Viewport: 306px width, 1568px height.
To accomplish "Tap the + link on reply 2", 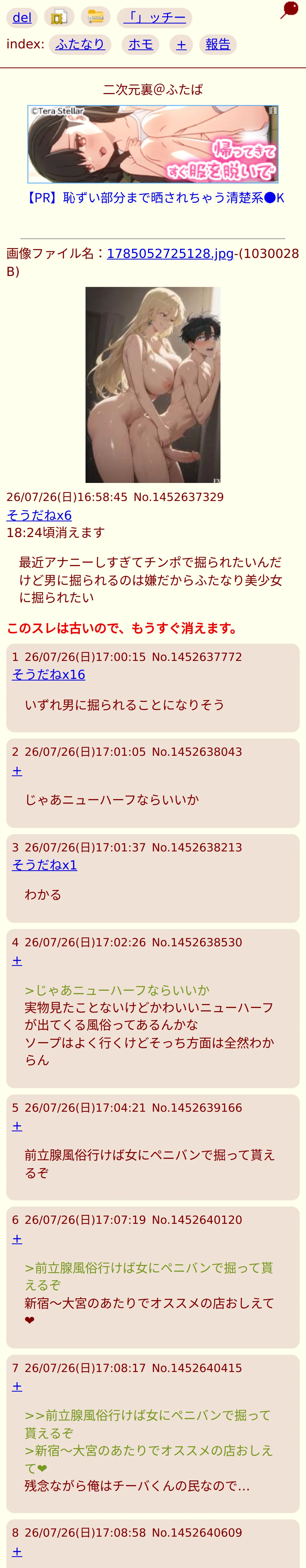I will pos(17,771).
